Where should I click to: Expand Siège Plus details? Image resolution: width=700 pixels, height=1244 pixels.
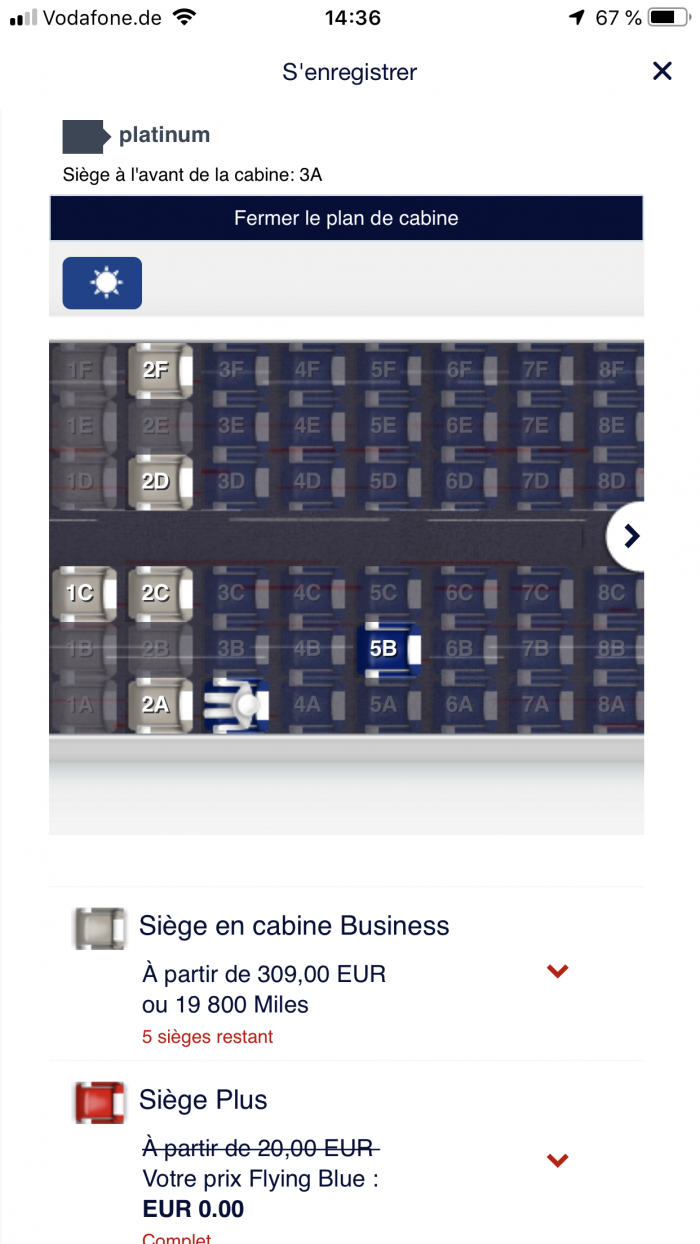click(557, 1160)
